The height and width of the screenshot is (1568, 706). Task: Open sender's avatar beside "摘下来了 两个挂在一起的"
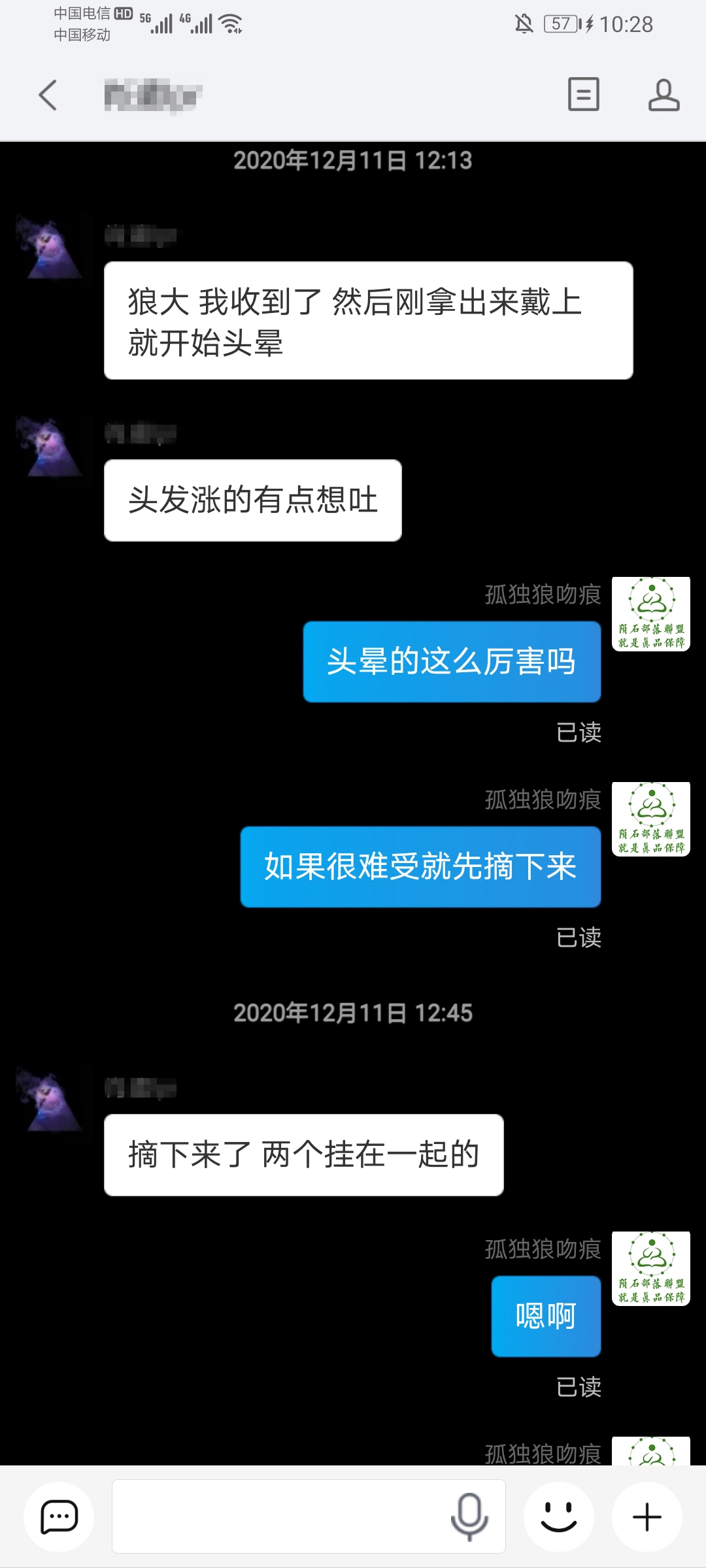pyautogui.click(x=51, y=1100)
